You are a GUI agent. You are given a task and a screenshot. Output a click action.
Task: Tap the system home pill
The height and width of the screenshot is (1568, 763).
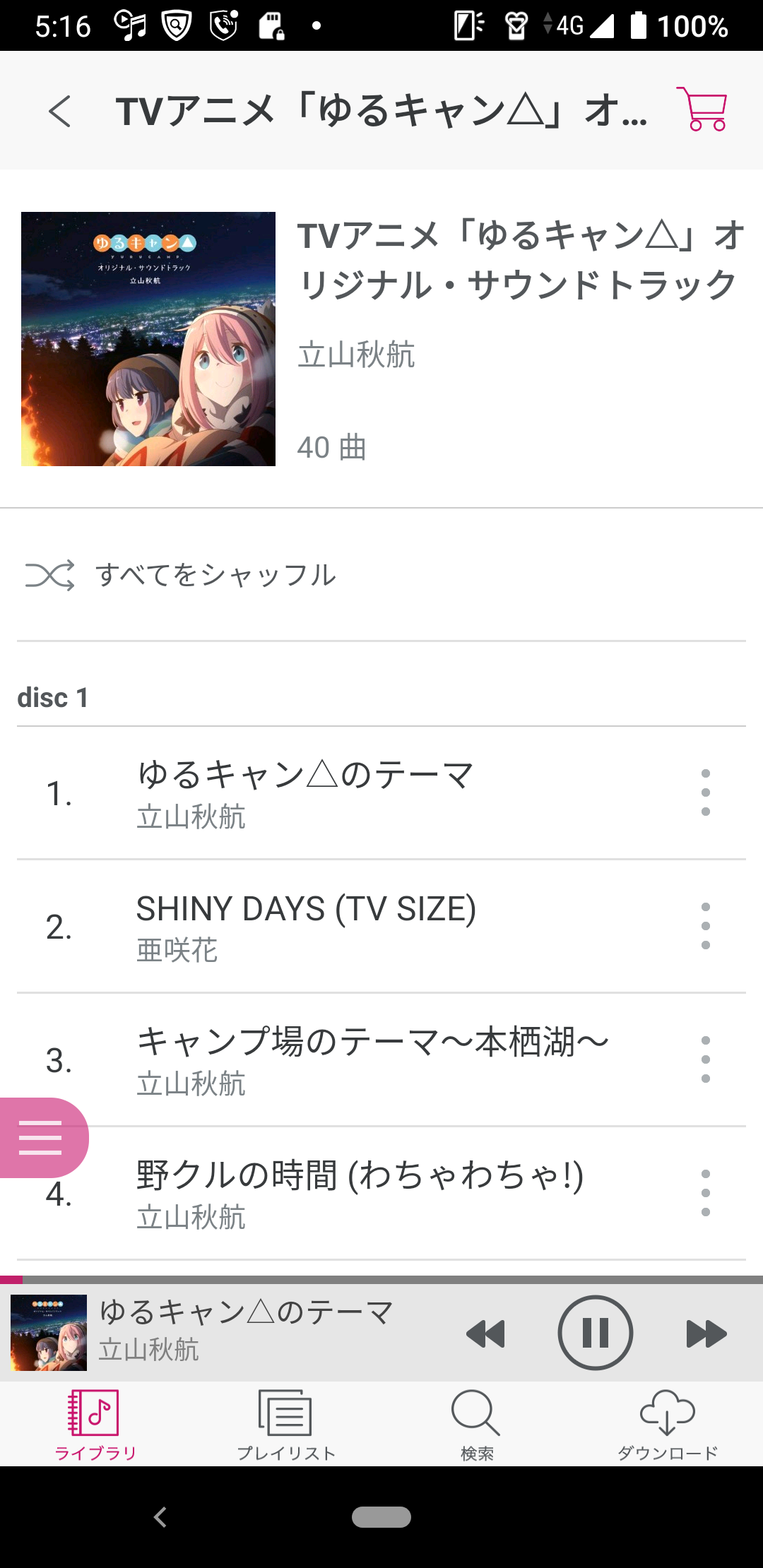(381, 1516)
